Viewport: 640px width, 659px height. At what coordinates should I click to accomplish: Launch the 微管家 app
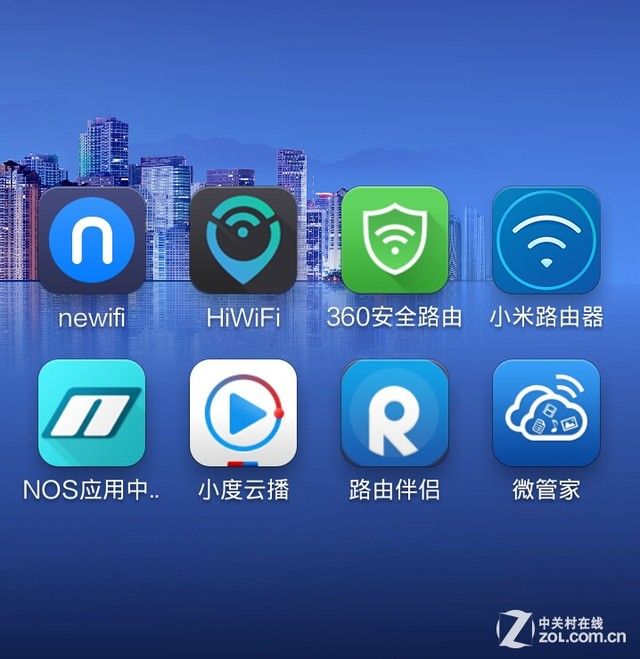pyautogui.click(x=546, y=413)
